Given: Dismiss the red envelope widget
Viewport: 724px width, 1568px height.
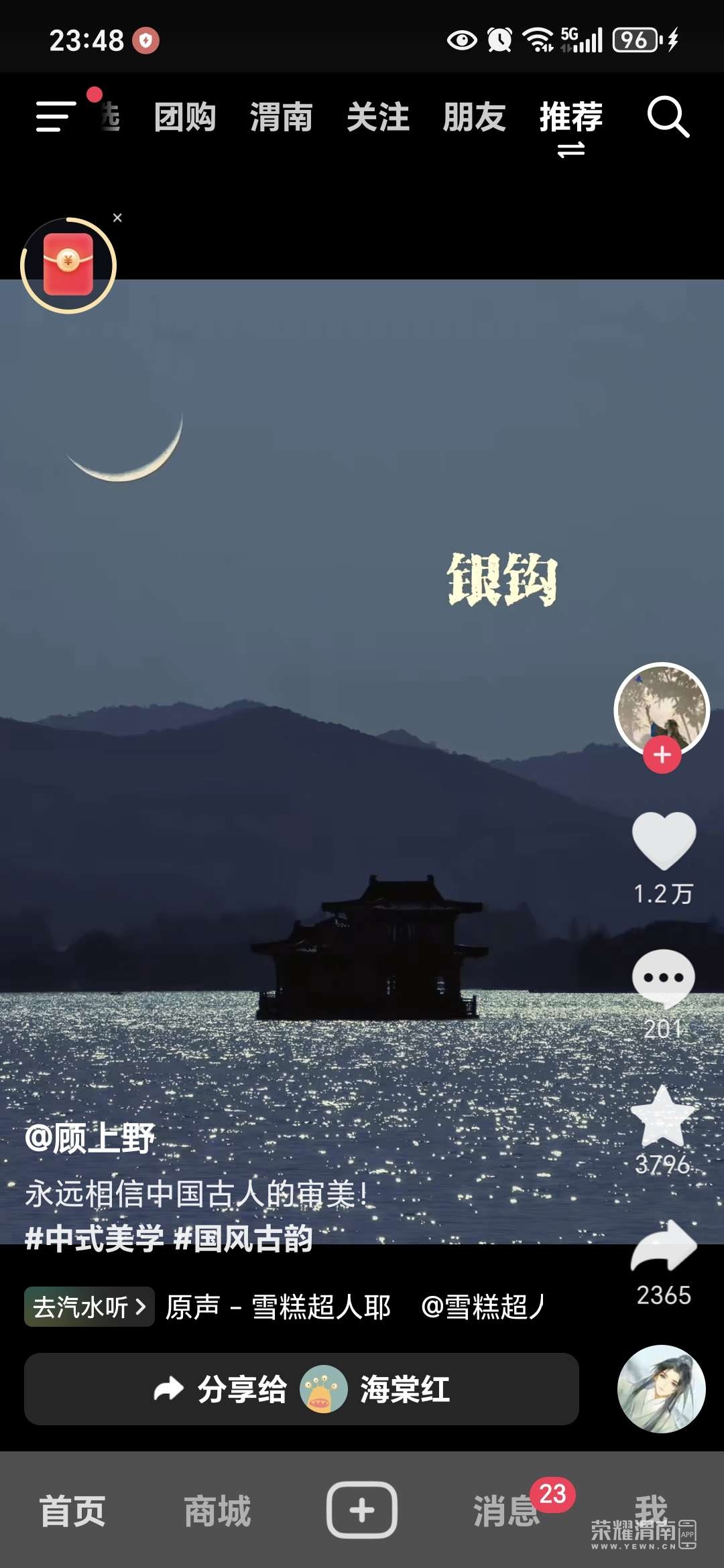Looking at the screenshot, I should tap(117, 218).
